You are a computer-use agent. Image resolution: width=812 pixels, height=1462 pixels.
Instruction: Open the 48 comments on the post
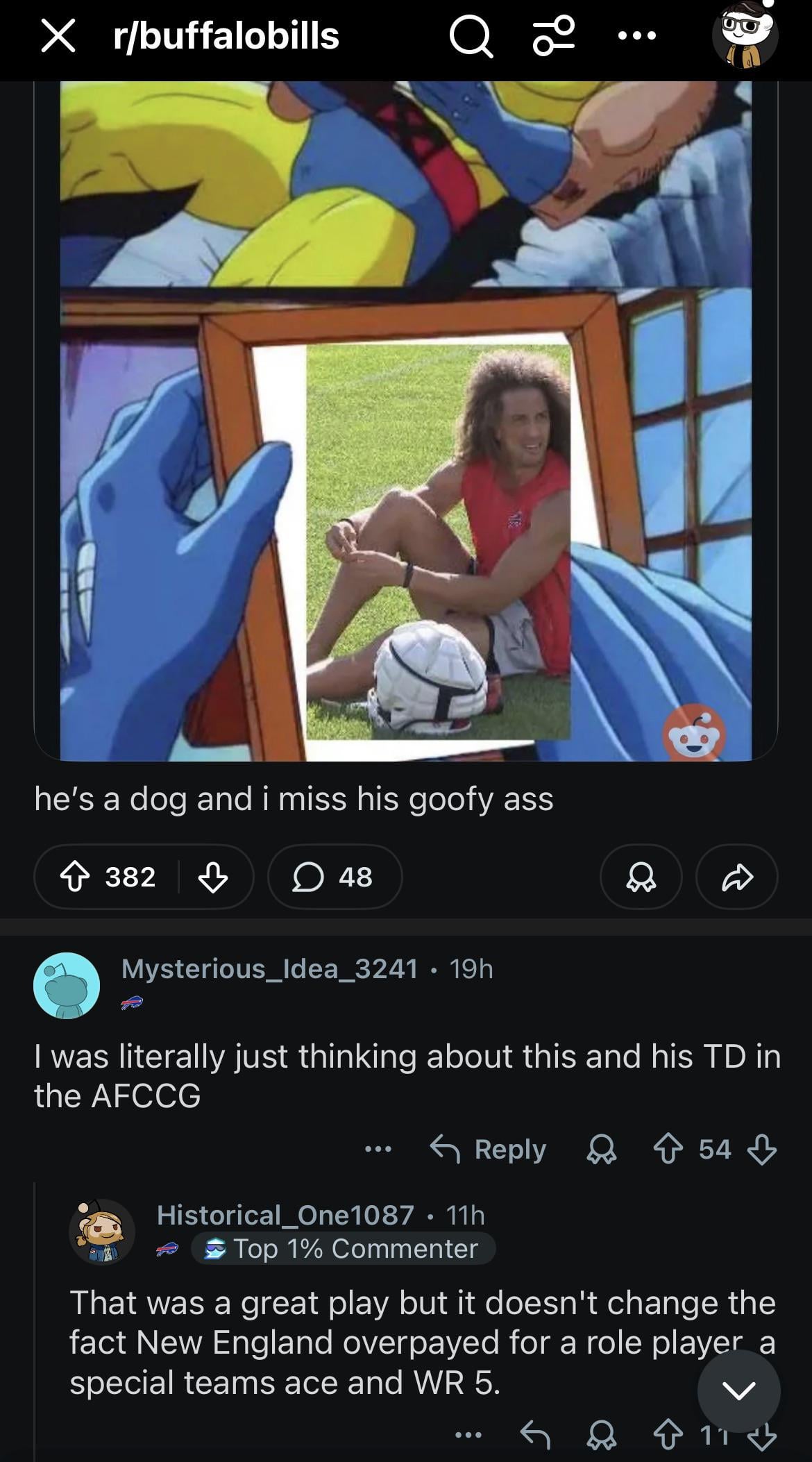pyautogui.click(x=335, y=877)
